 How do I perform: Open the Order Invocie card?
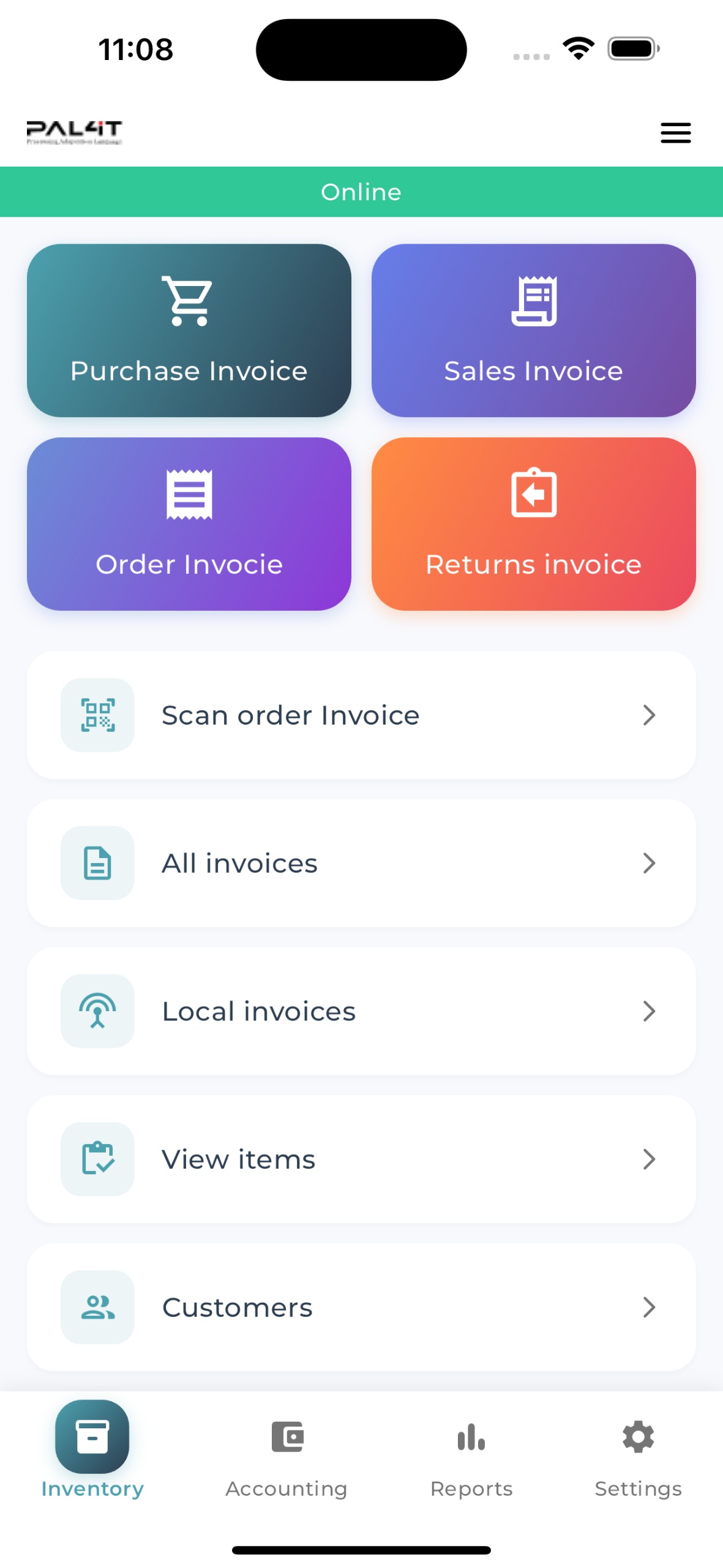pyautogui.click(x=189, y=523)
